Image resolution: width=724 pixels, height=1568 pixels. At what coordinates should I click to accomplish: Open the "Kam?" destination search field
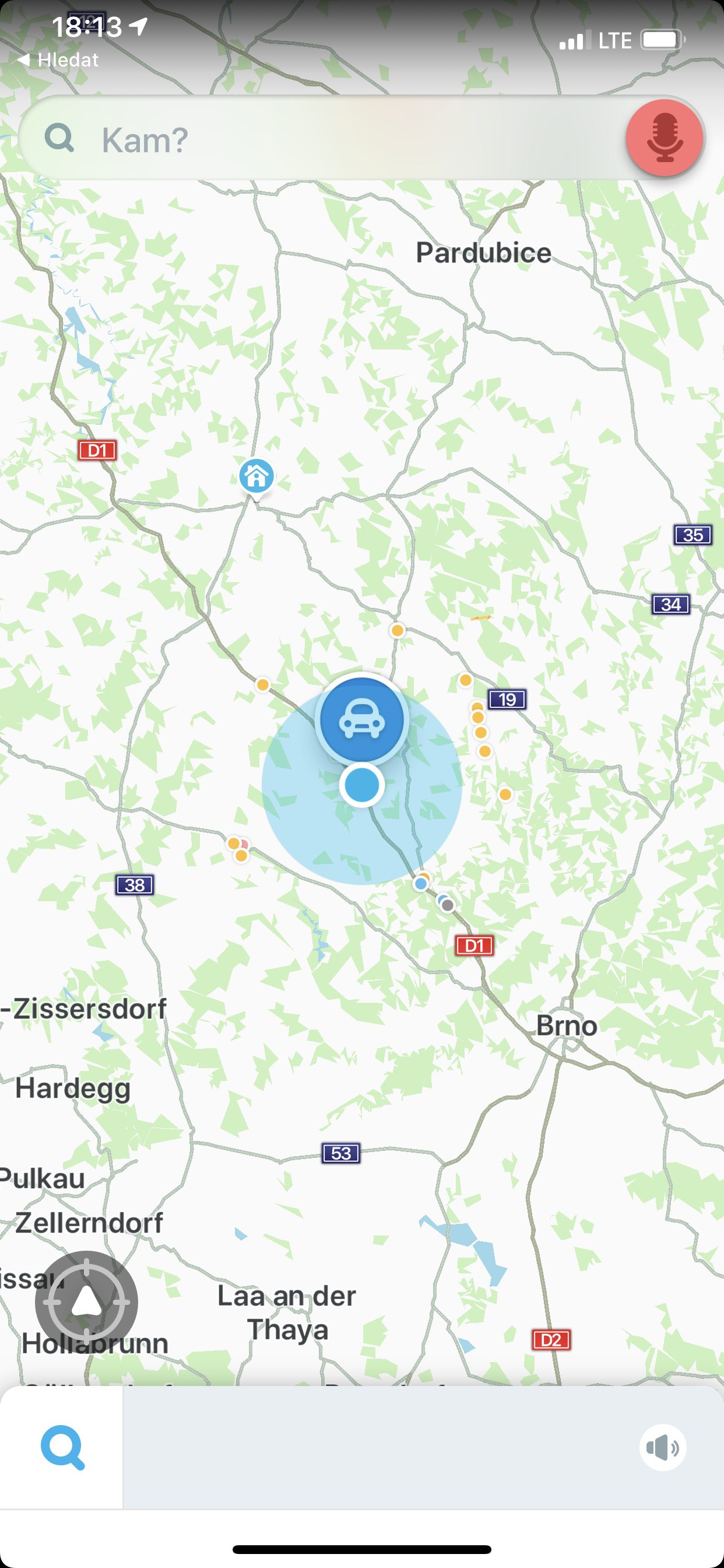322,139
